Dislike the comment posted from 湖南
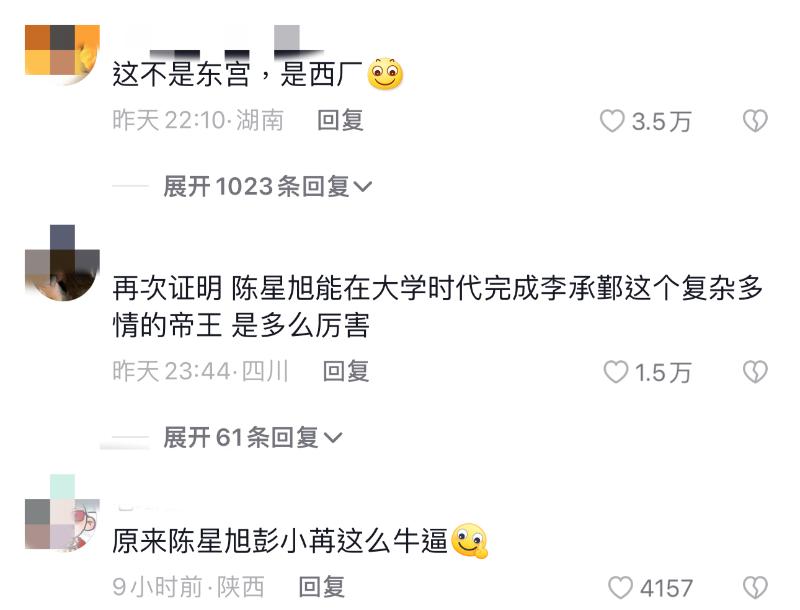 pyautogui.click(x=754, y=122)
